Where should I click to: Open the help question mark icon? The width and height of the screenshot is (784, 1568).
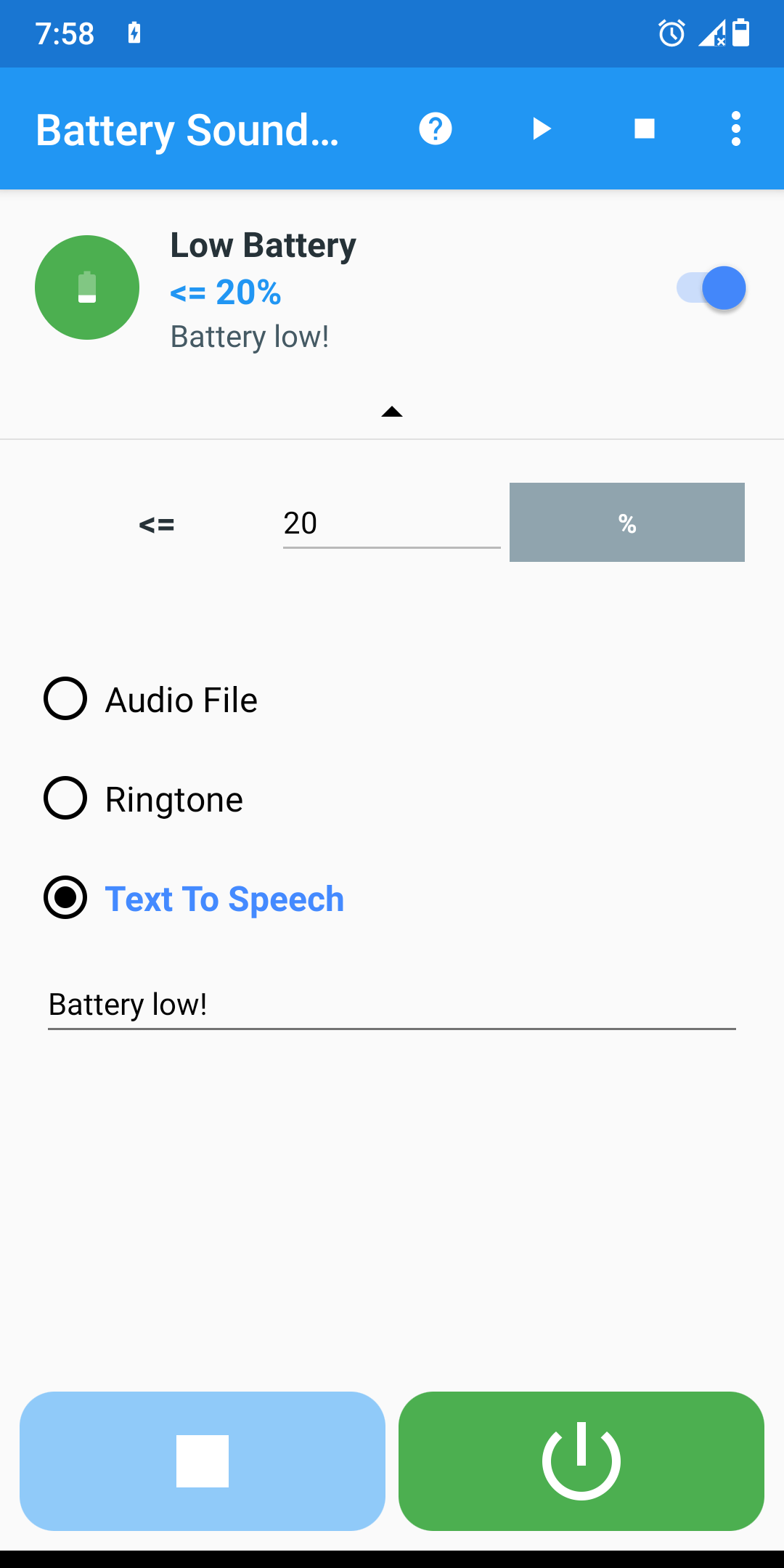pos(436,129)
